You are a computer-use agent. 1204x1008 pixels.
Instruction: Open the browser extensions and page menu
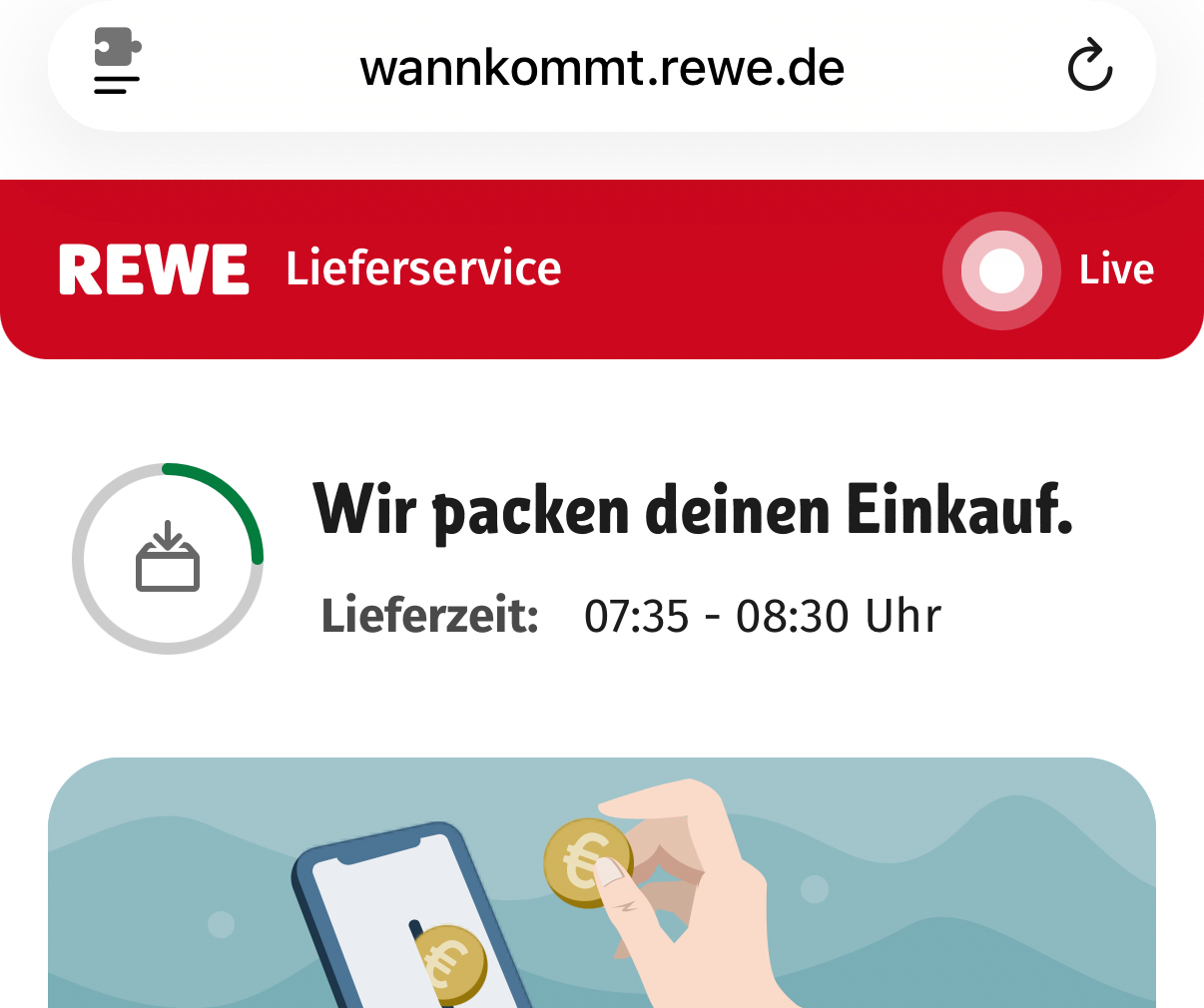click(117, 62)
